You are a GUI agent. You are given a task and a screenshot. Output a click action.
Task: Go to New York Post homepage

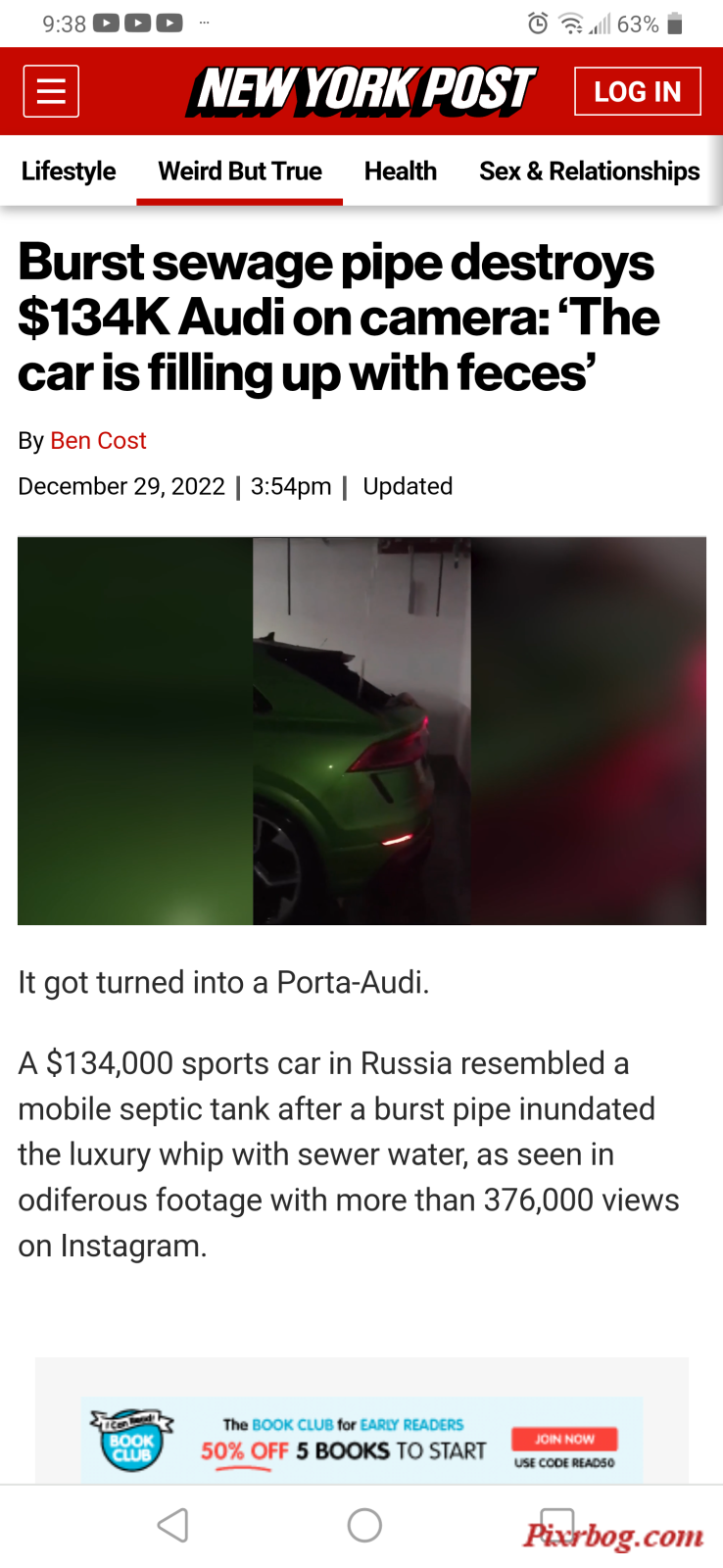click(361, 91)
